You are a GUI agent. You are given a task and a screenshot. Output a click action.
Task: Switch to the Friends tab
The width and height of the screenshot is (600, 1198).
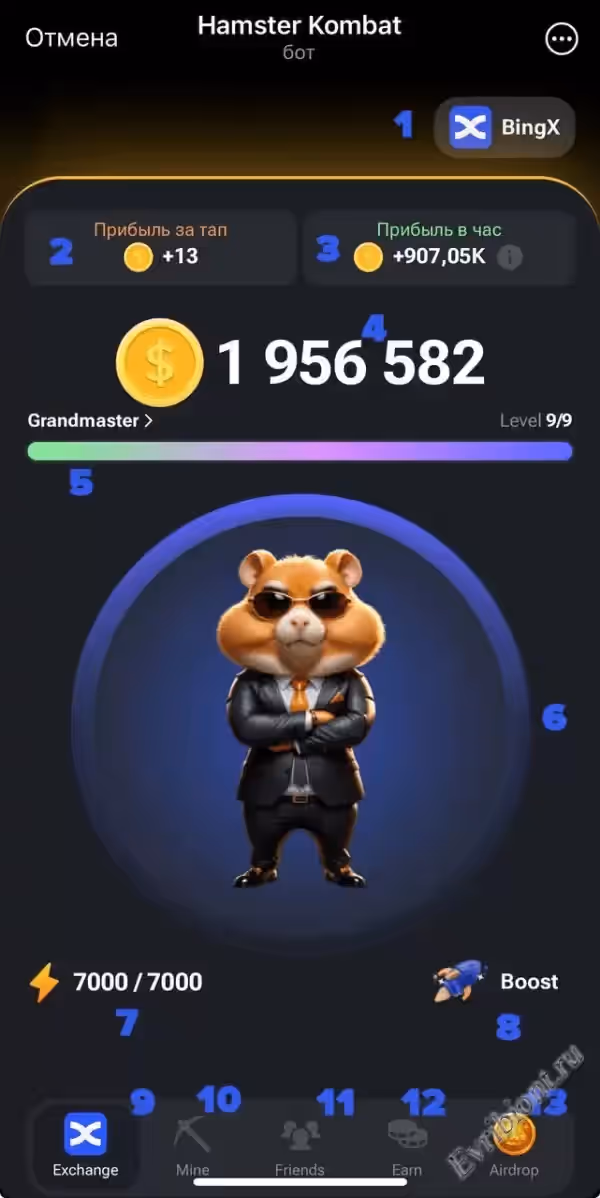click(299, 1145)
